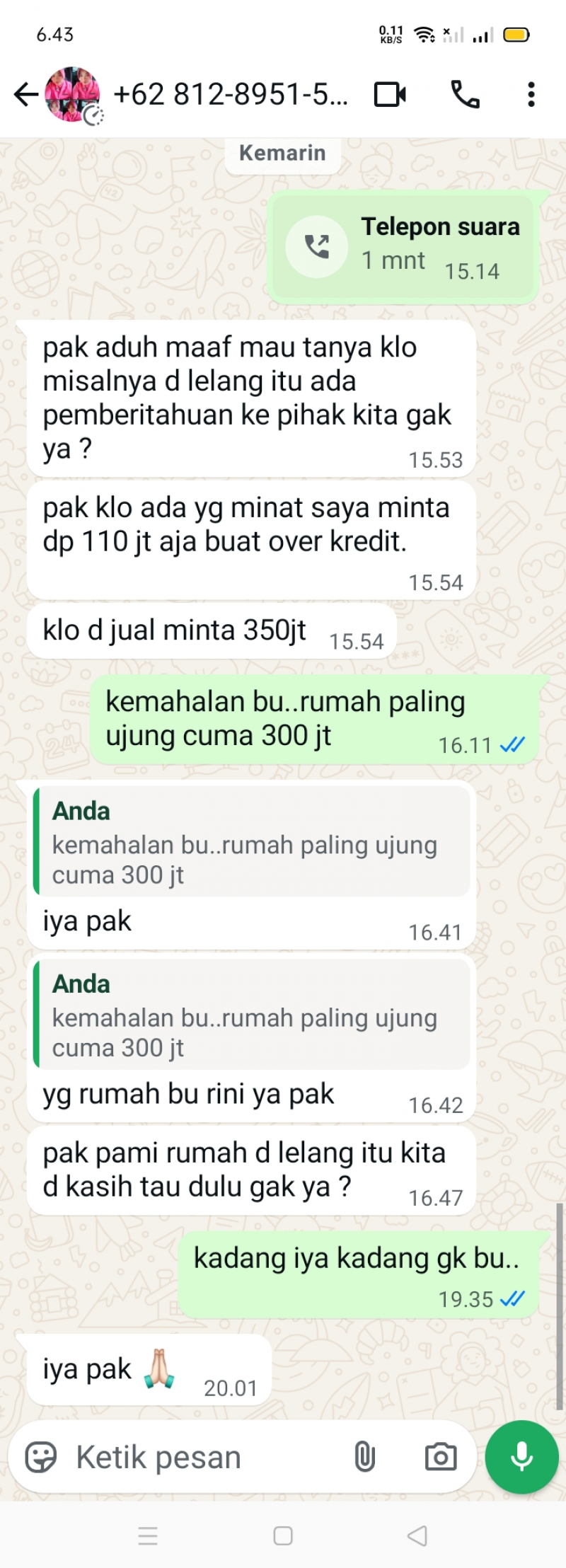The image size is (566, 1568).
Task: Jump to quoted message above 'yg rumah bu rini'
Action: tap(251, 1015)
